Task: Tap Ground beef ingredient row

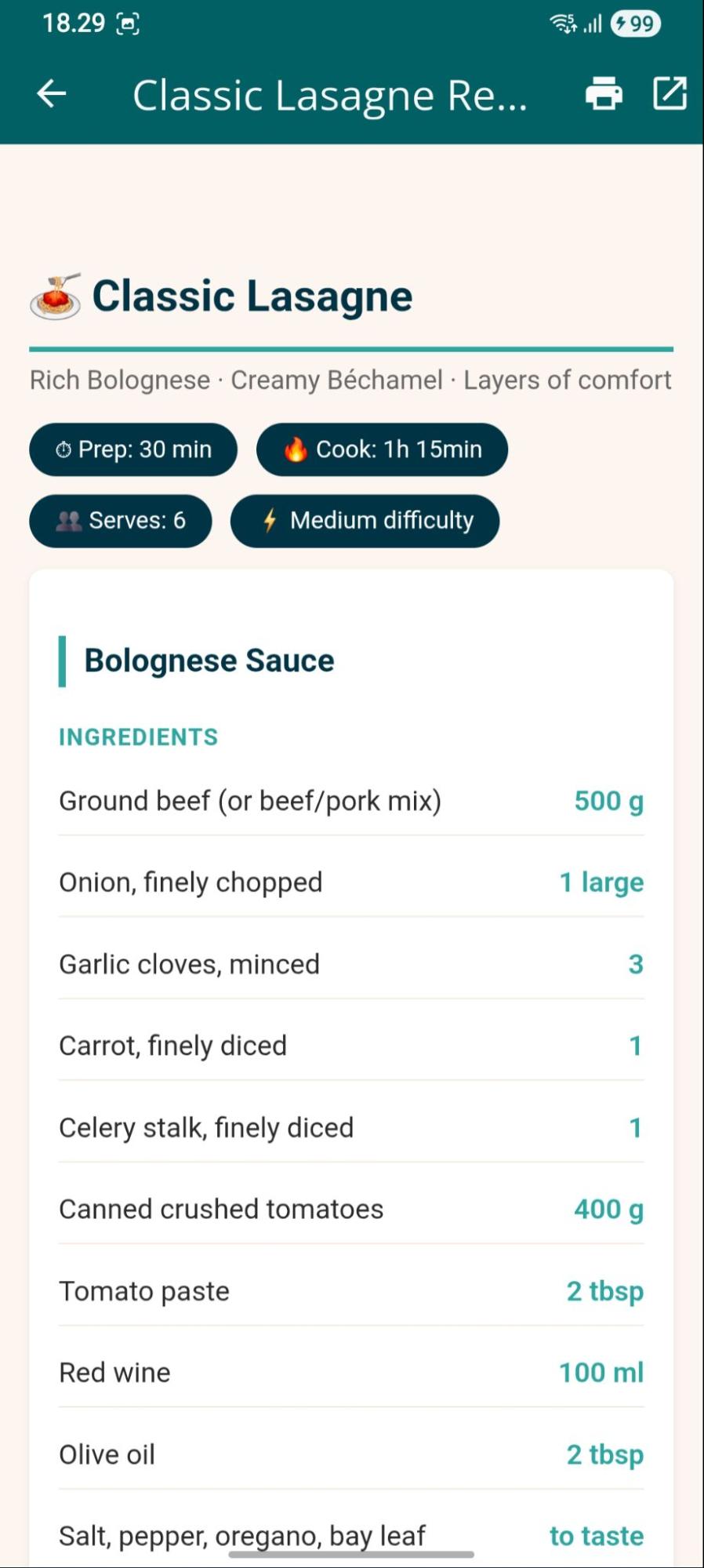Action: 350,800
